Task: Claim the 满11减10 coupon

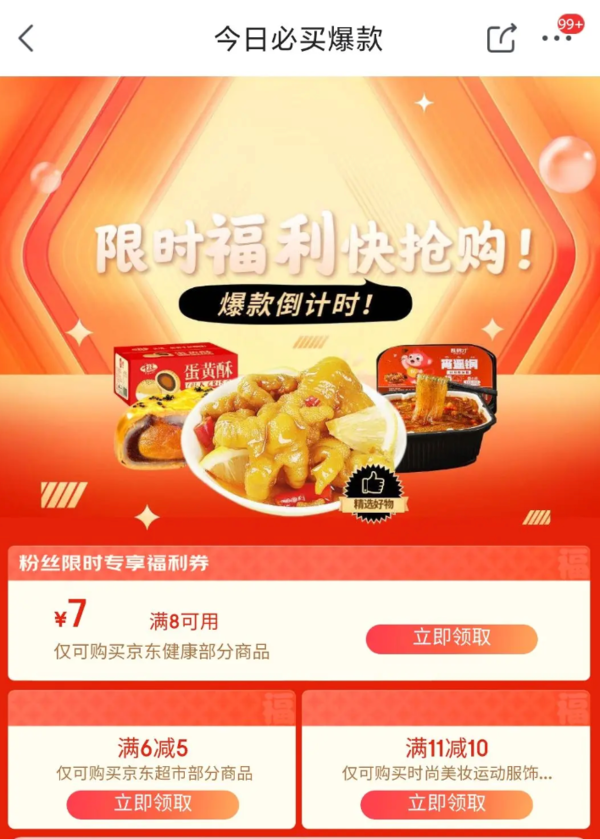Action: click(446, 804)
